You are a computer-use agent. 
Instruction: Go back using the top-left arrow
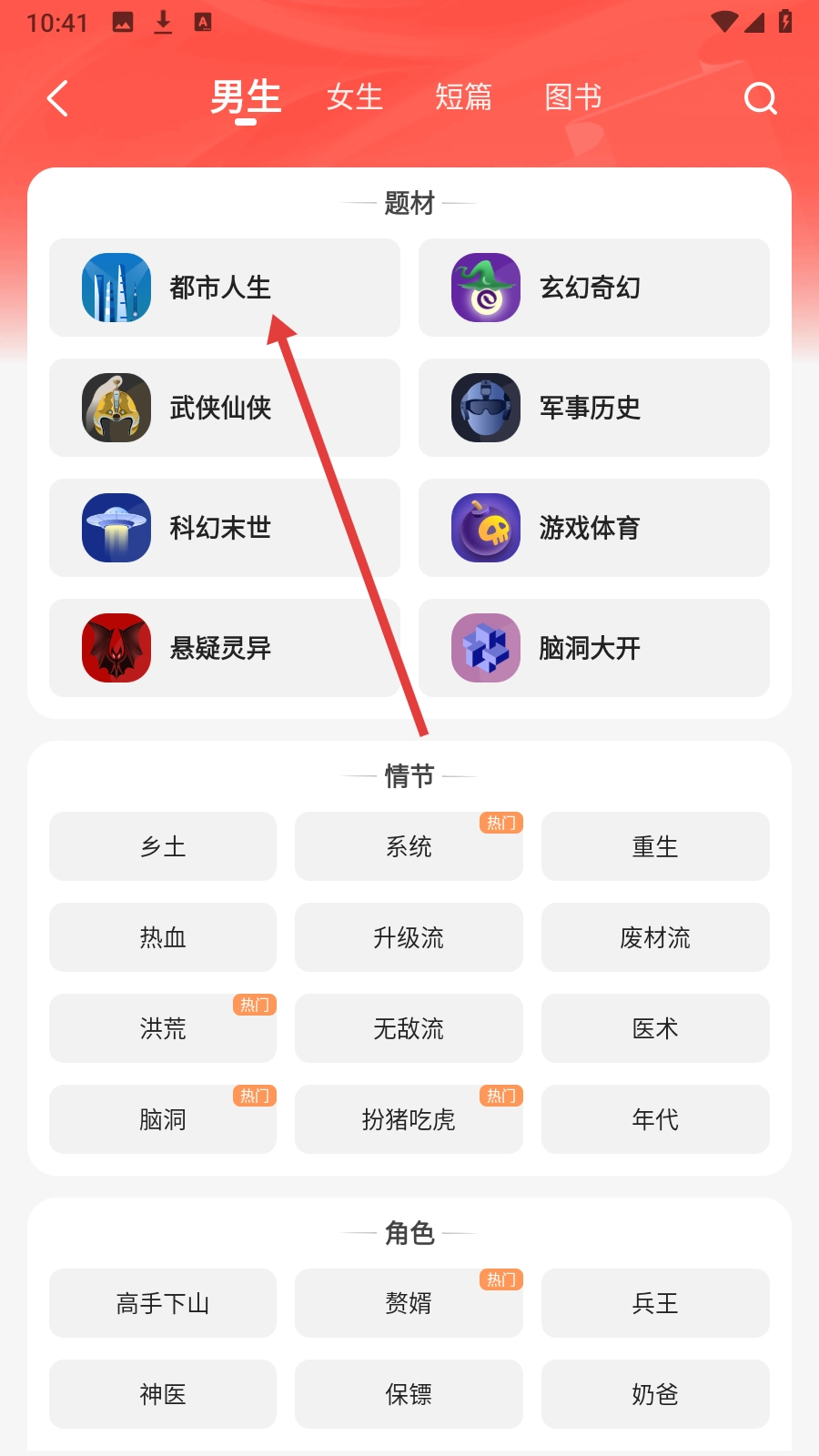coord(57,98)
